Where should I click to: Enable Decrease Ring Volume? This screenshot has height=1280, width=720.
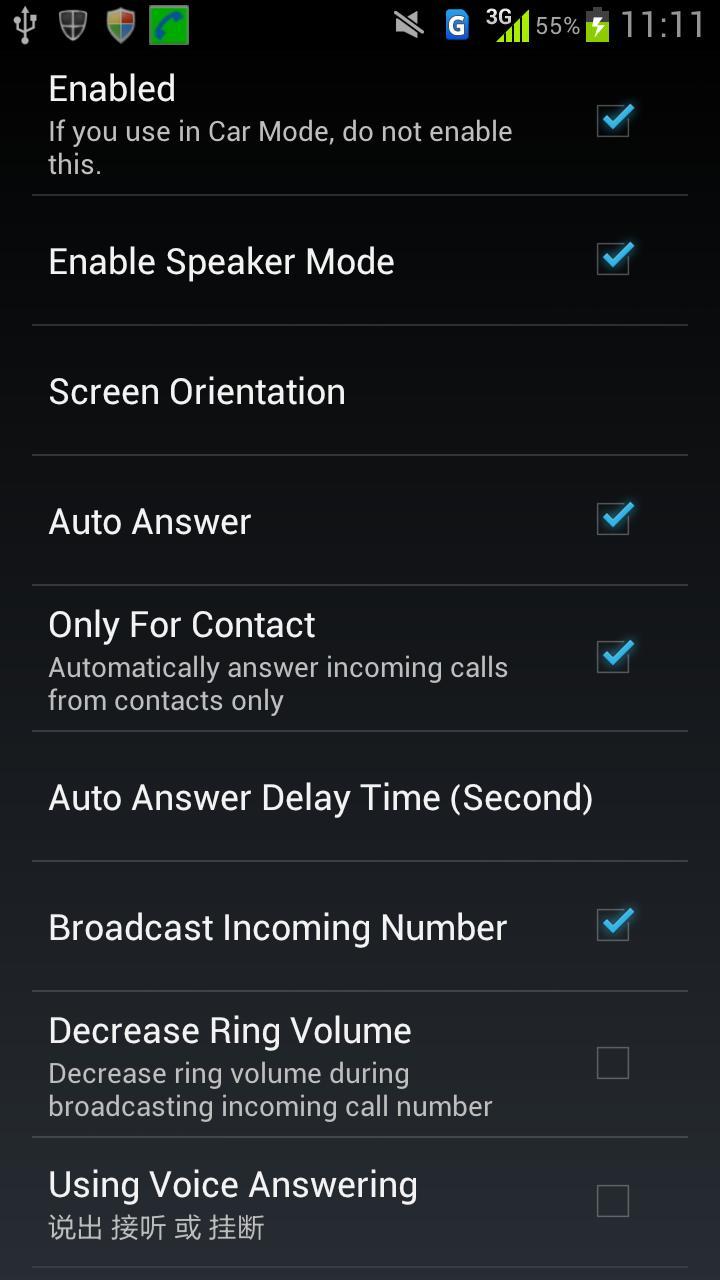613,1063
